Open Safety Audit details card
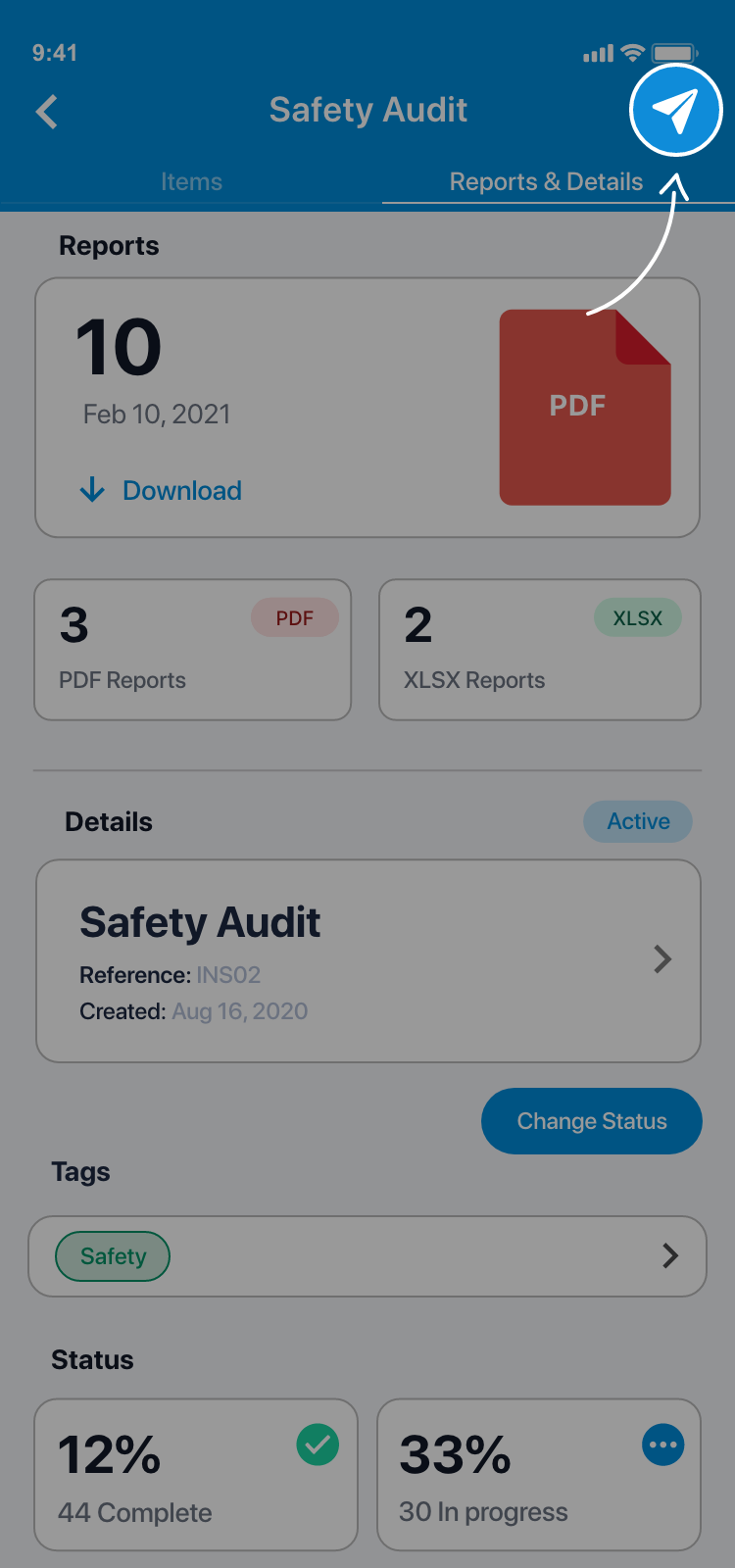The height and width of the screenshot is (1568, 735). coord(367,960)
